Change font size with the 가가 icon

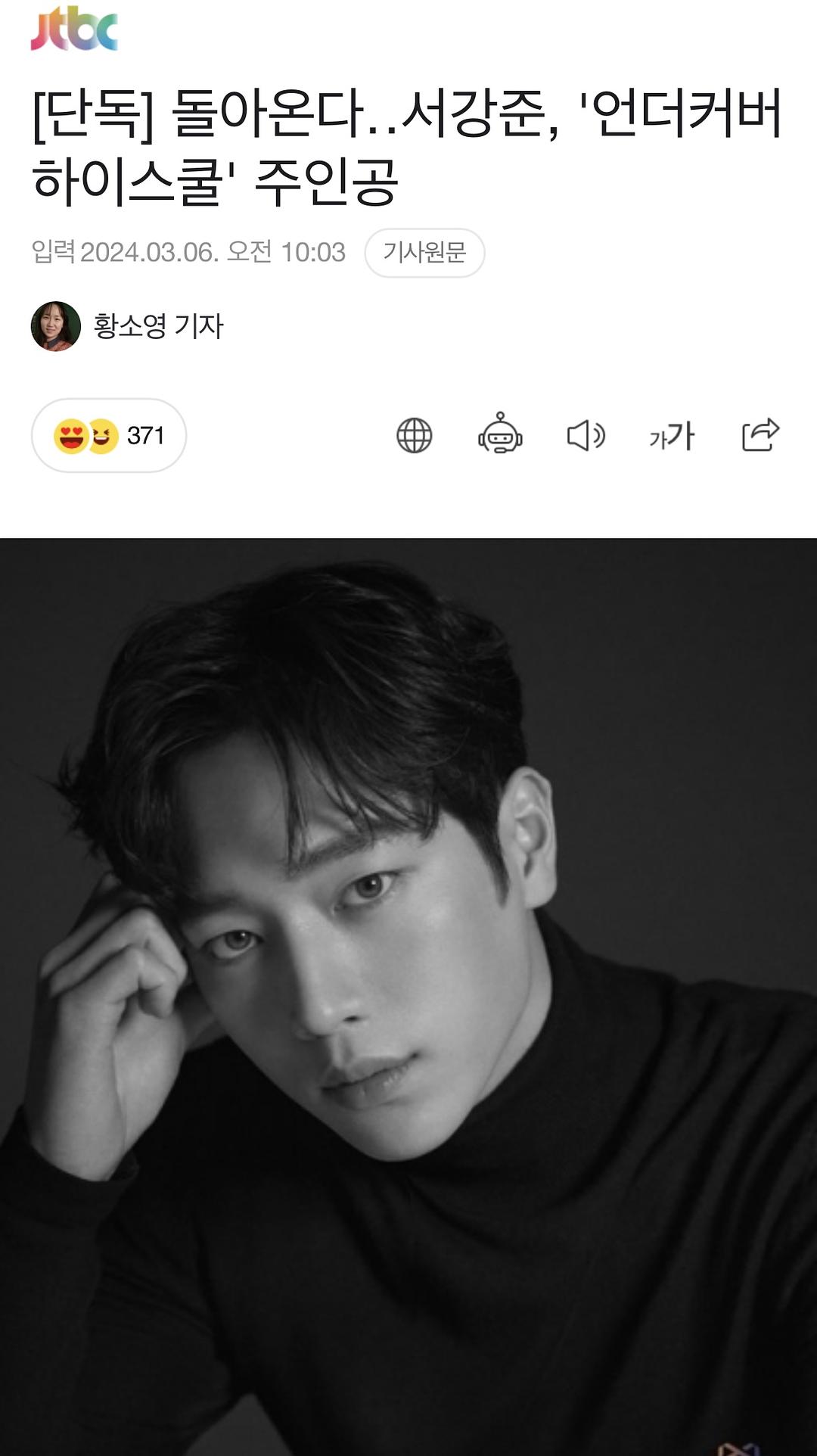point(673,436)
